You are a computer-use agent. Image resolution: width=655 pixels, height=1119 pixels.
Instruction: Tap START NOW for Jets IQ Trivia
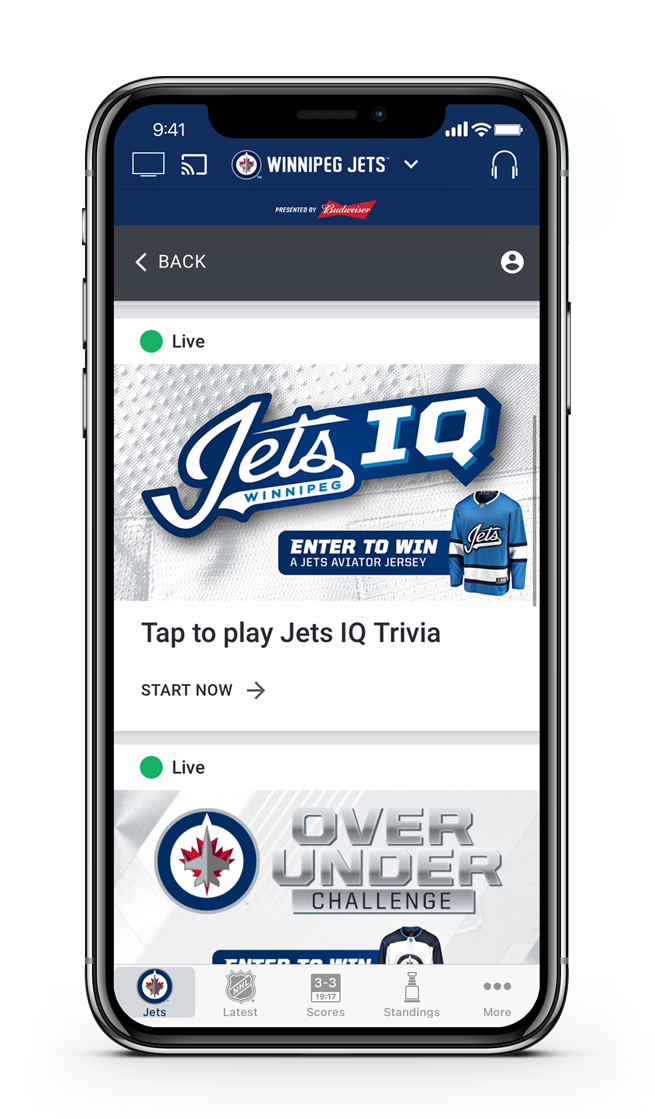click(203, 690)
